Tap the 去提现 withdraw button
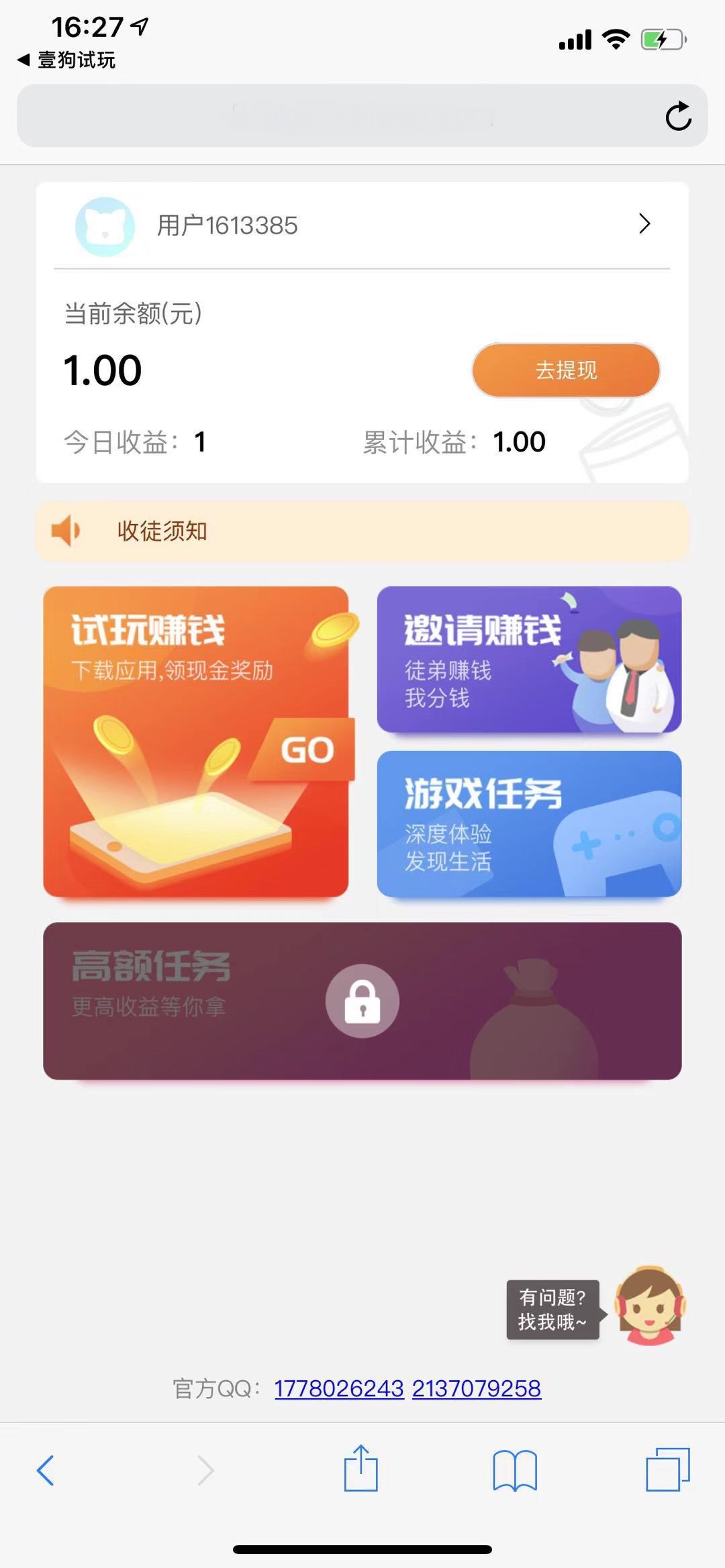 click(x=565, y=369)
